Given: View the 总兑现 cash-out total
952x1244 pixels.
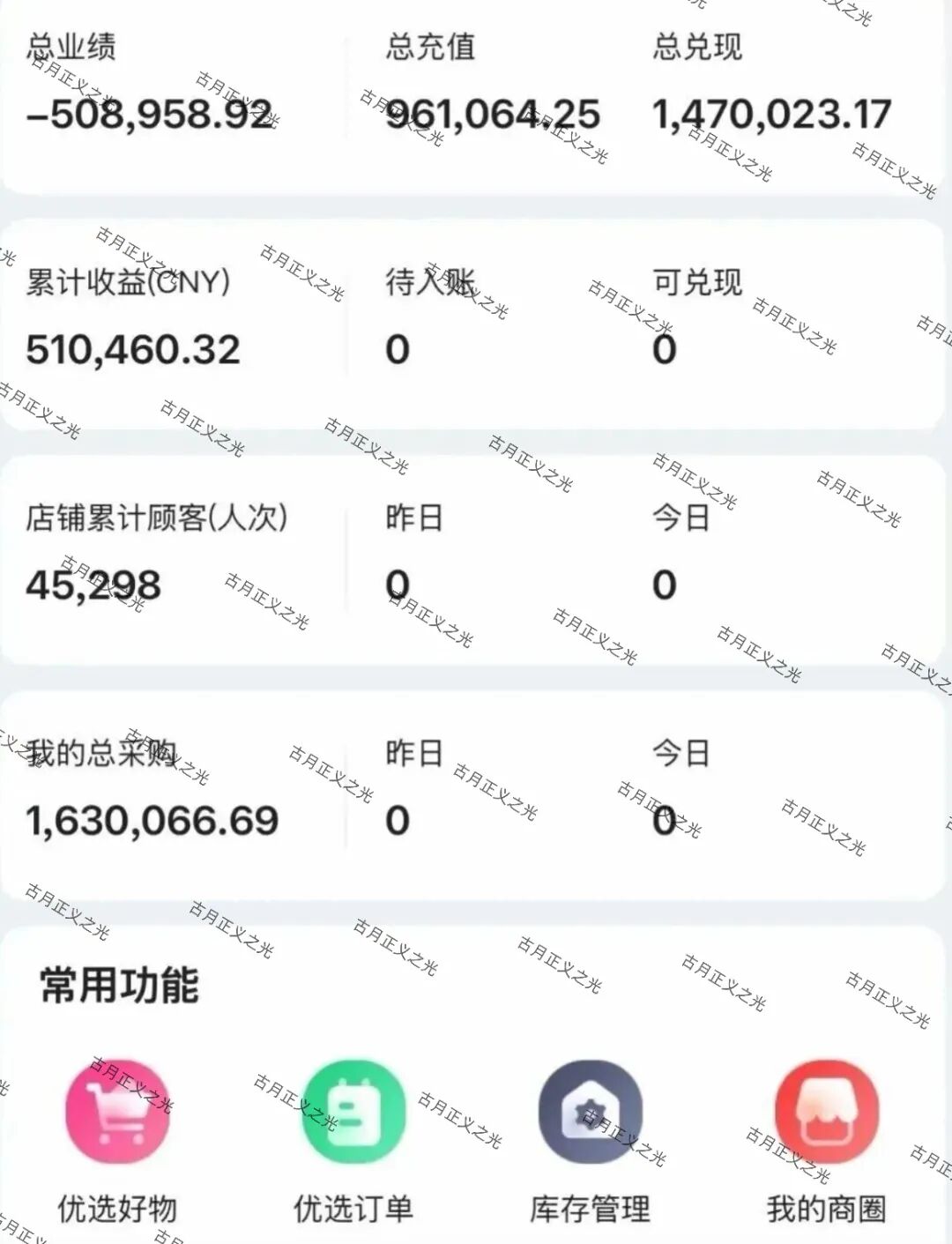Looking at the screenshot, I should click(771, 113).
